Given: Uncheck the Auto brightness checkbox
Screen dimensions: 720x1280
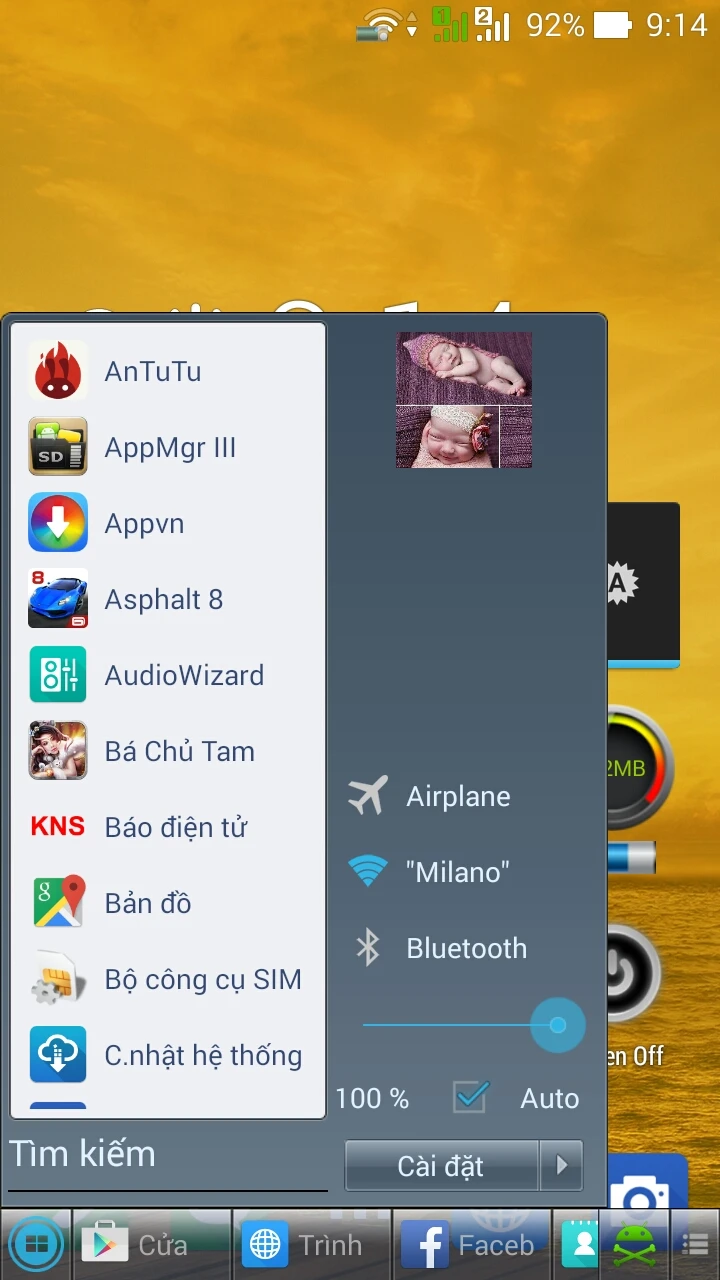Looking at the screenshot, I should 469,1097.
